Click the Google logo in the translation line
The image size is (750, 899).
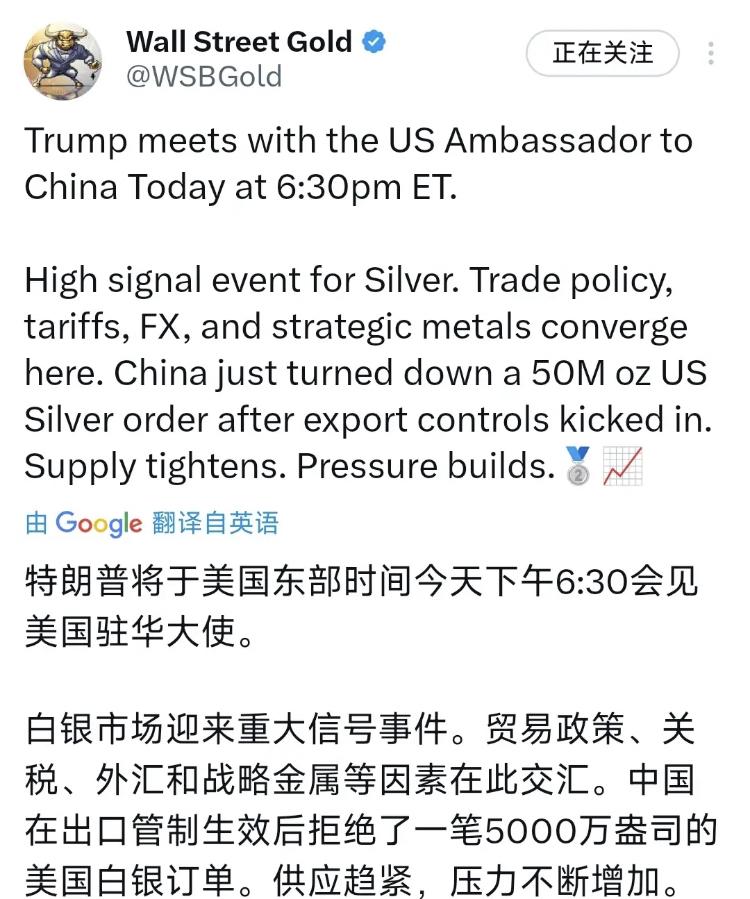click(98, 522)
